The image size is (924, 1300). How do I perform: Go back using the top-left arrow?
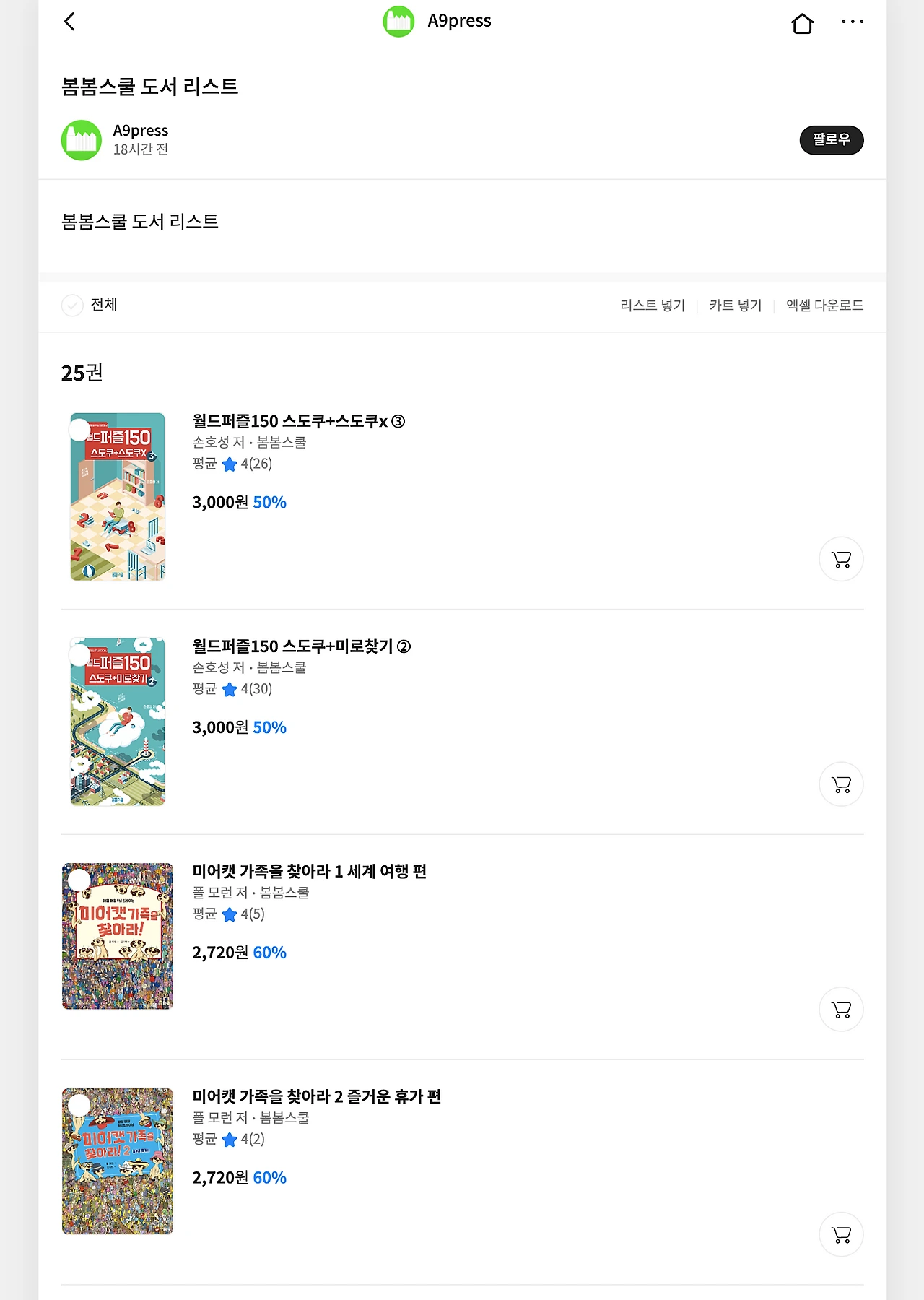(x=69, y=22)
